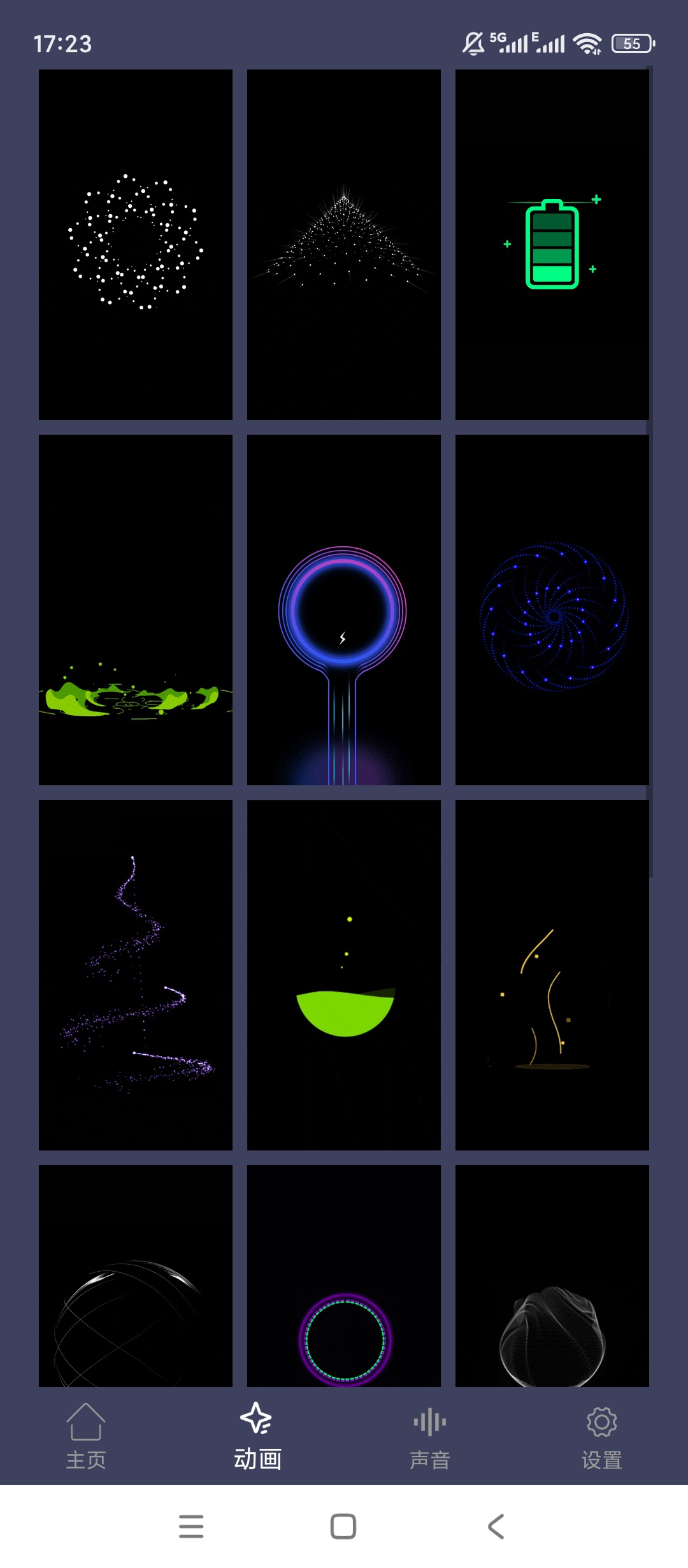The height and width of the screenshot is (1568, 688).
Task: Open the blue neon ring animation
Action: [x=344, y=610]
